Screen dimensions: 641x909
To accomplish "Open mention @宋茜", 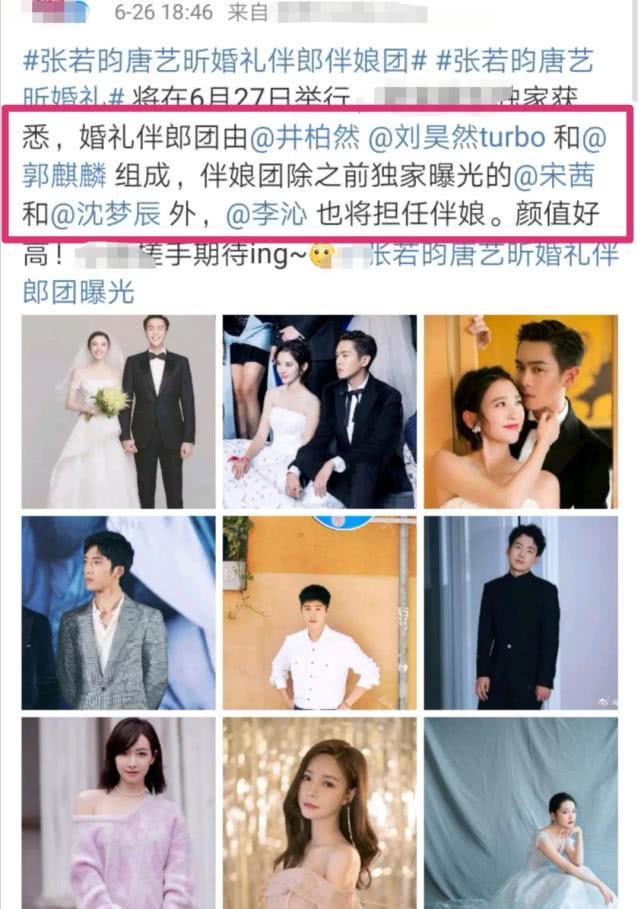I will 553,175.
